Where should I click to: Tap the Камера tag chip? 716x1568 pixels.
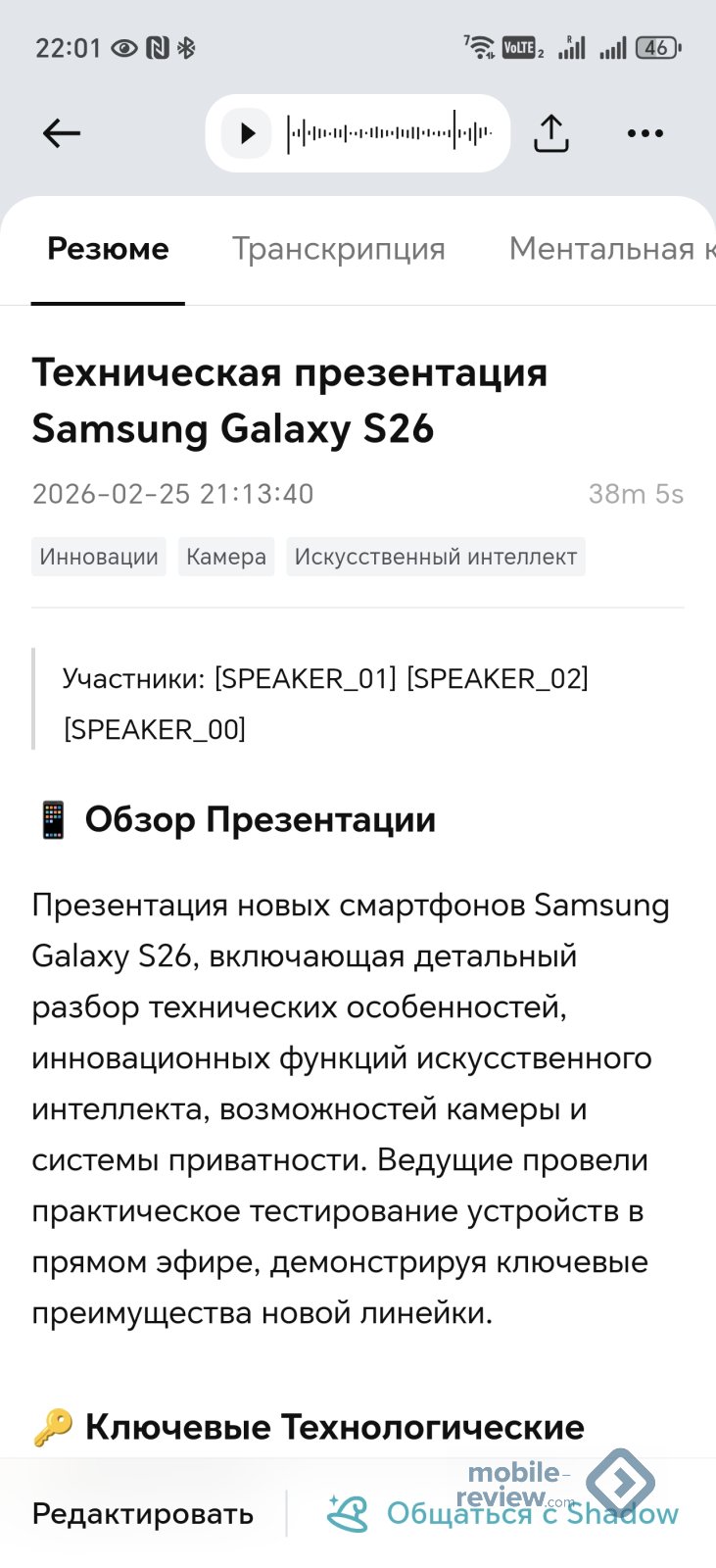click(226, 557)
